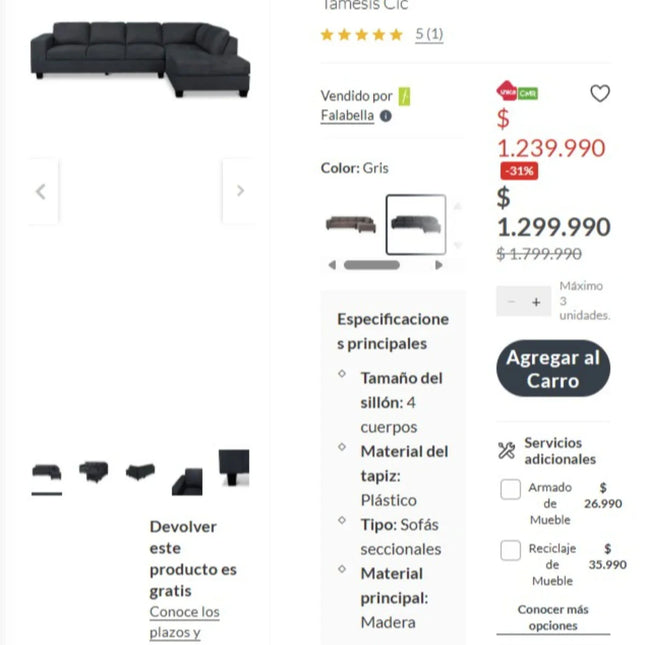Show previous product image with left arrow
Screen dimensions: 645x645
pos(40,191)
